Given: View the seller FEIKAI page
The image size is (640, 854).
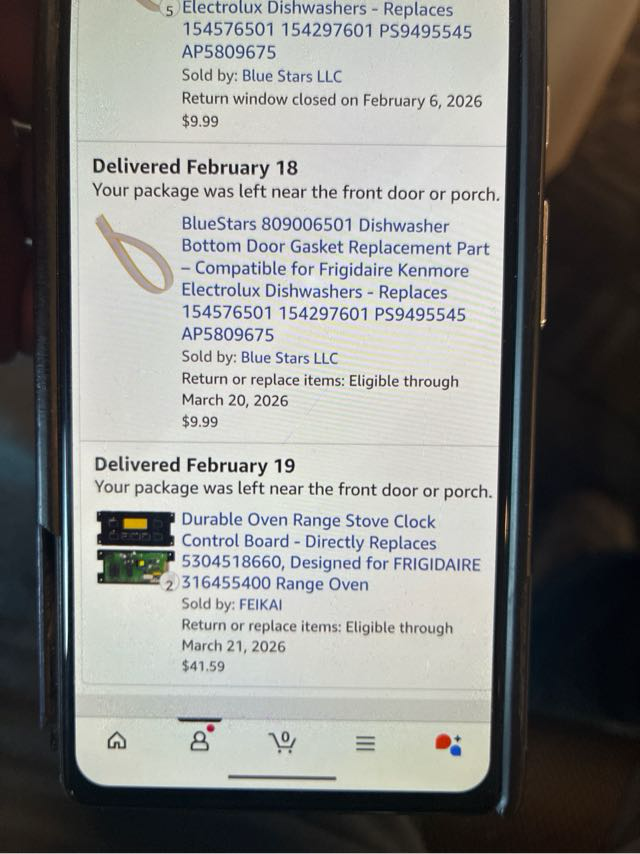Looking at the screenshot, I should click(262, 605).
